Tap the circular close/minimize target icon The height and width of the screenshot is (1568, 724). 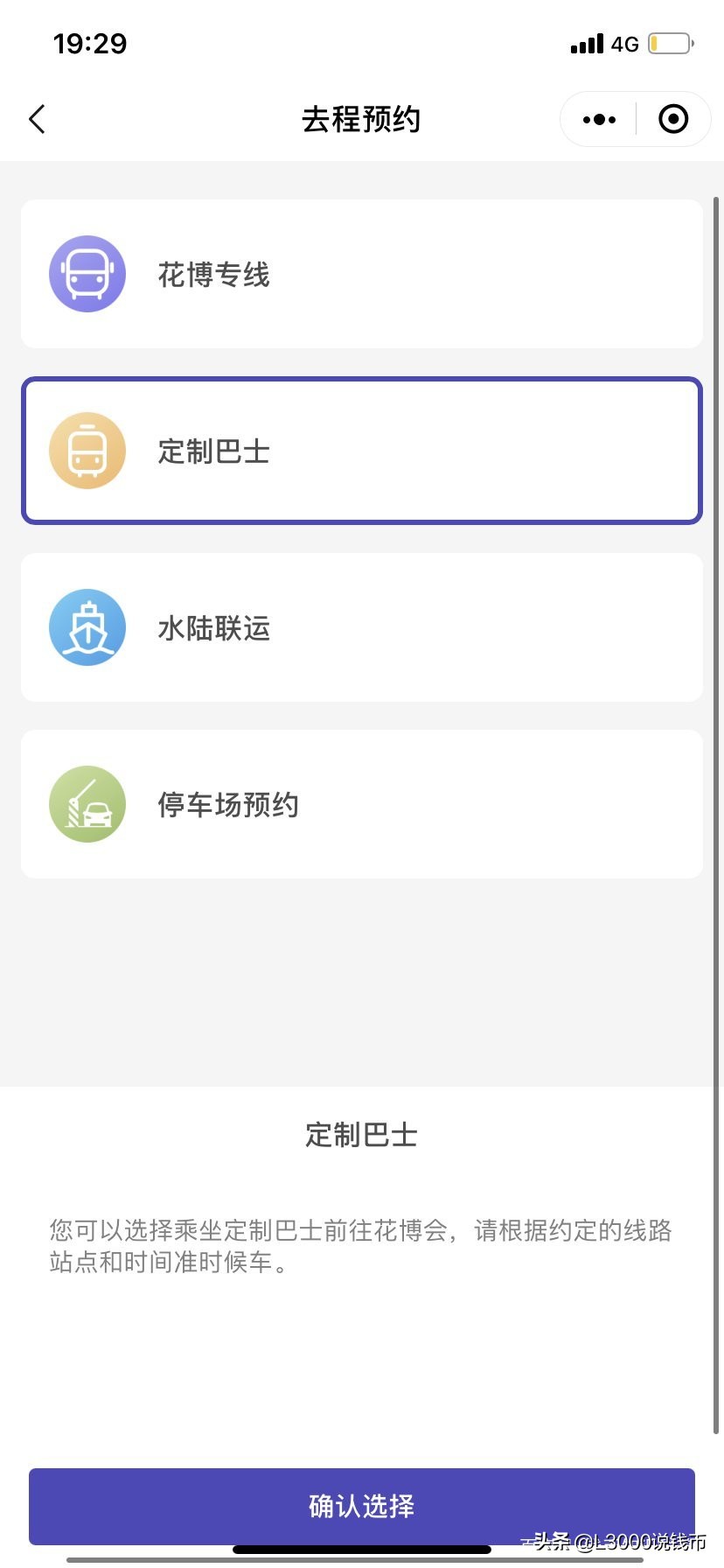coord(673,118)
